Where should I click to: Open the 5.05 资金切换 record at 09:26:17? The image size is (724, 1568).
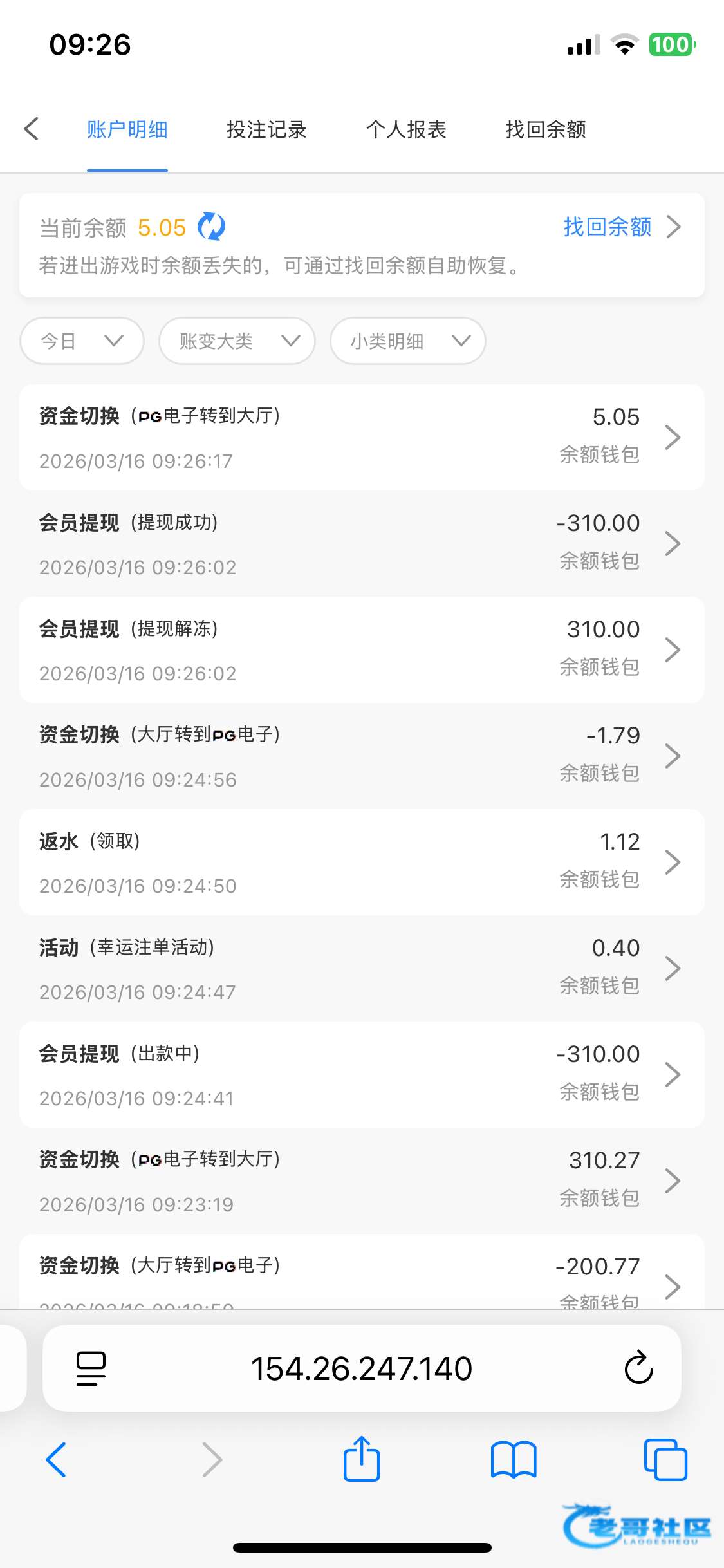362,438
